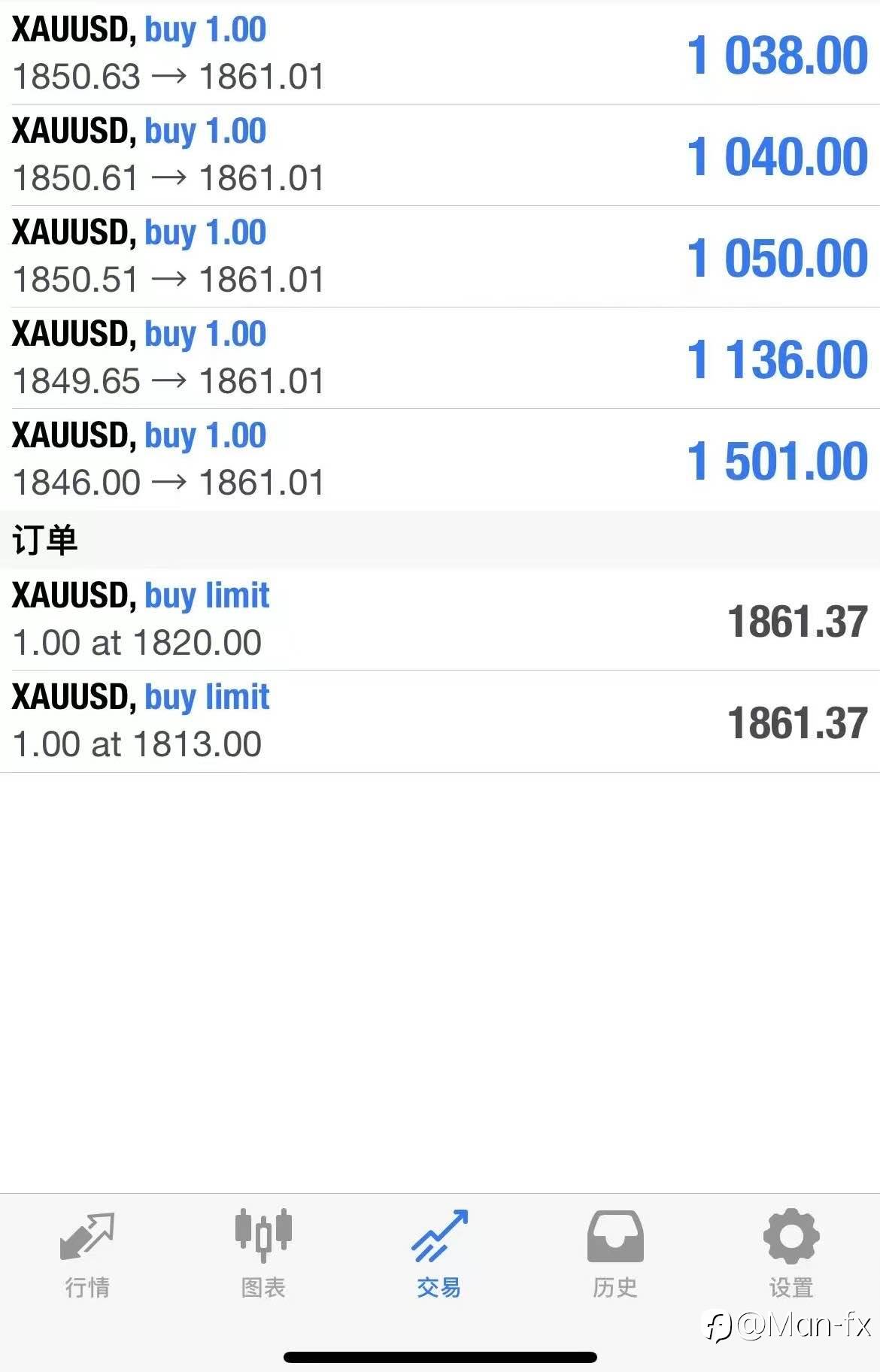
Task: Expand the XAUUSD position opened at 1846.00
Action: 439,459
